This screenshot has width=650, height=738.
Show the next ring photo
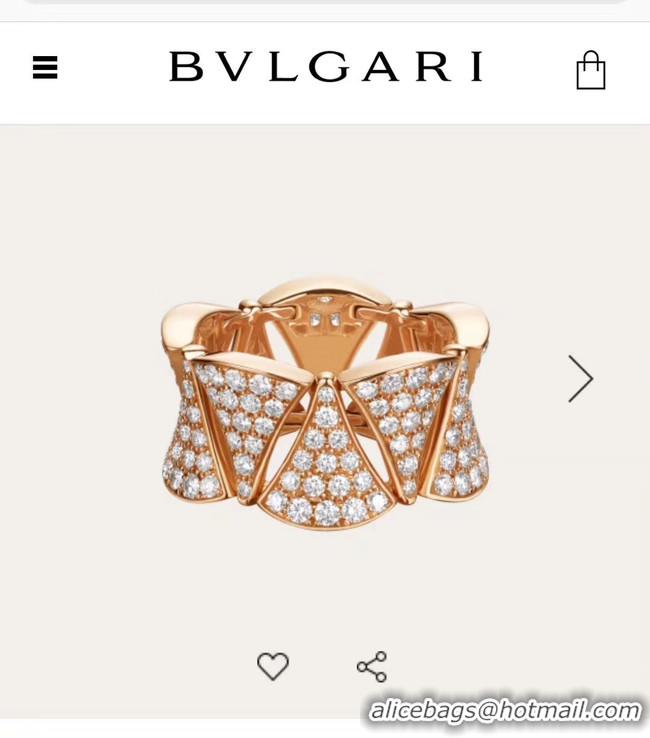(581, 379)
